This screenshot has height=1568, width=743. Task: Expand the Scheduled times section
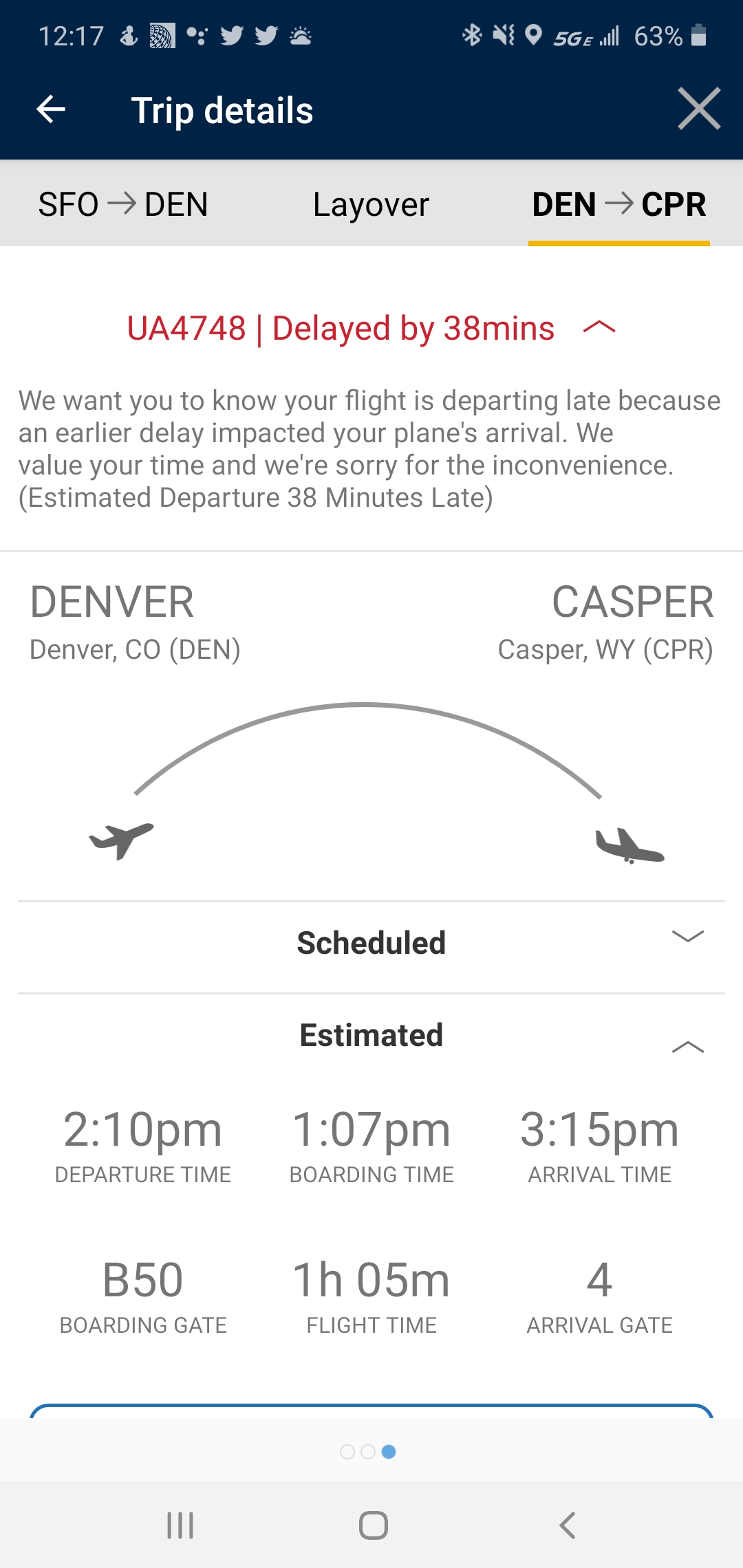tap(687, 937)
